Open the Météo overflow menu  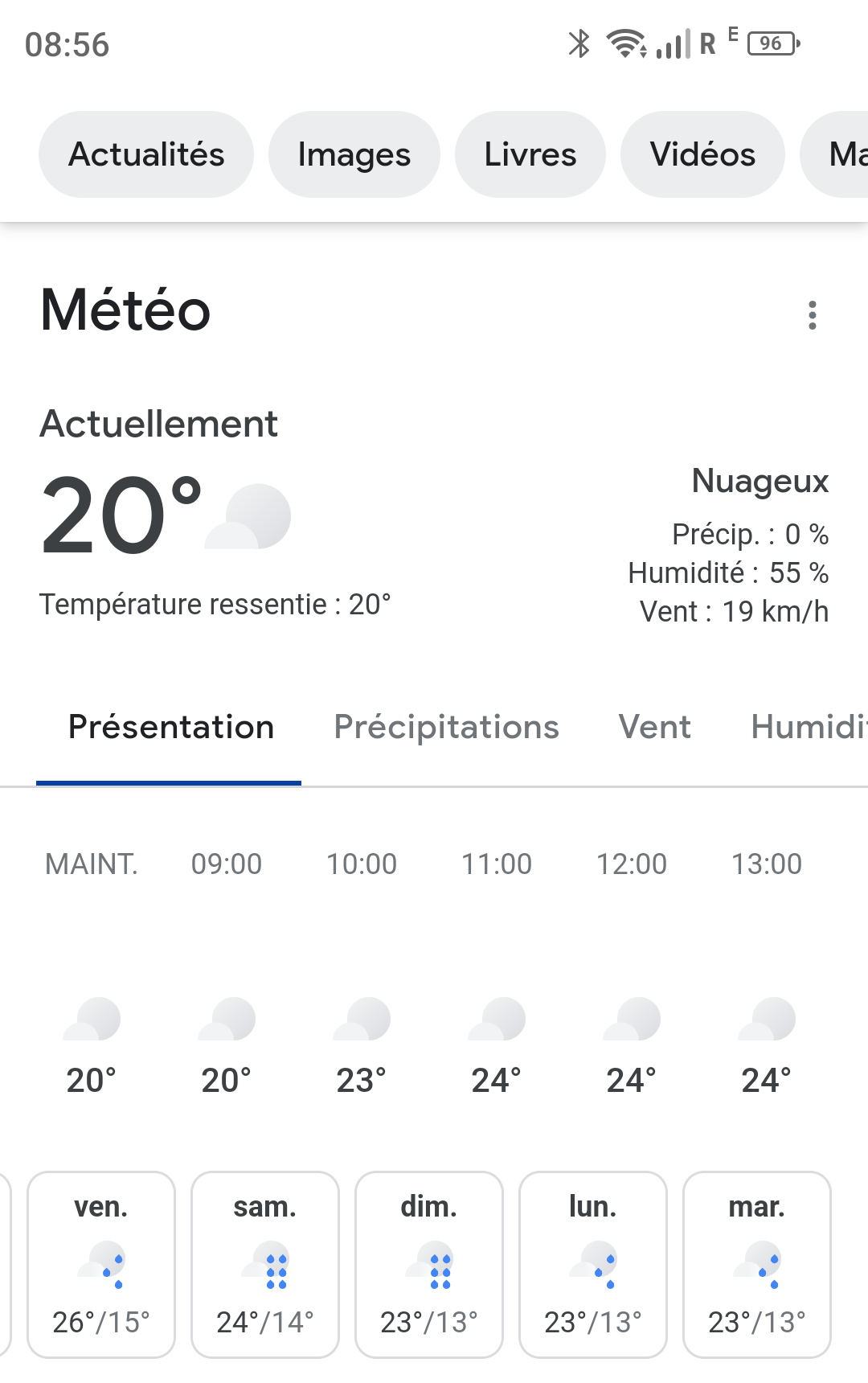coord(813,315)
